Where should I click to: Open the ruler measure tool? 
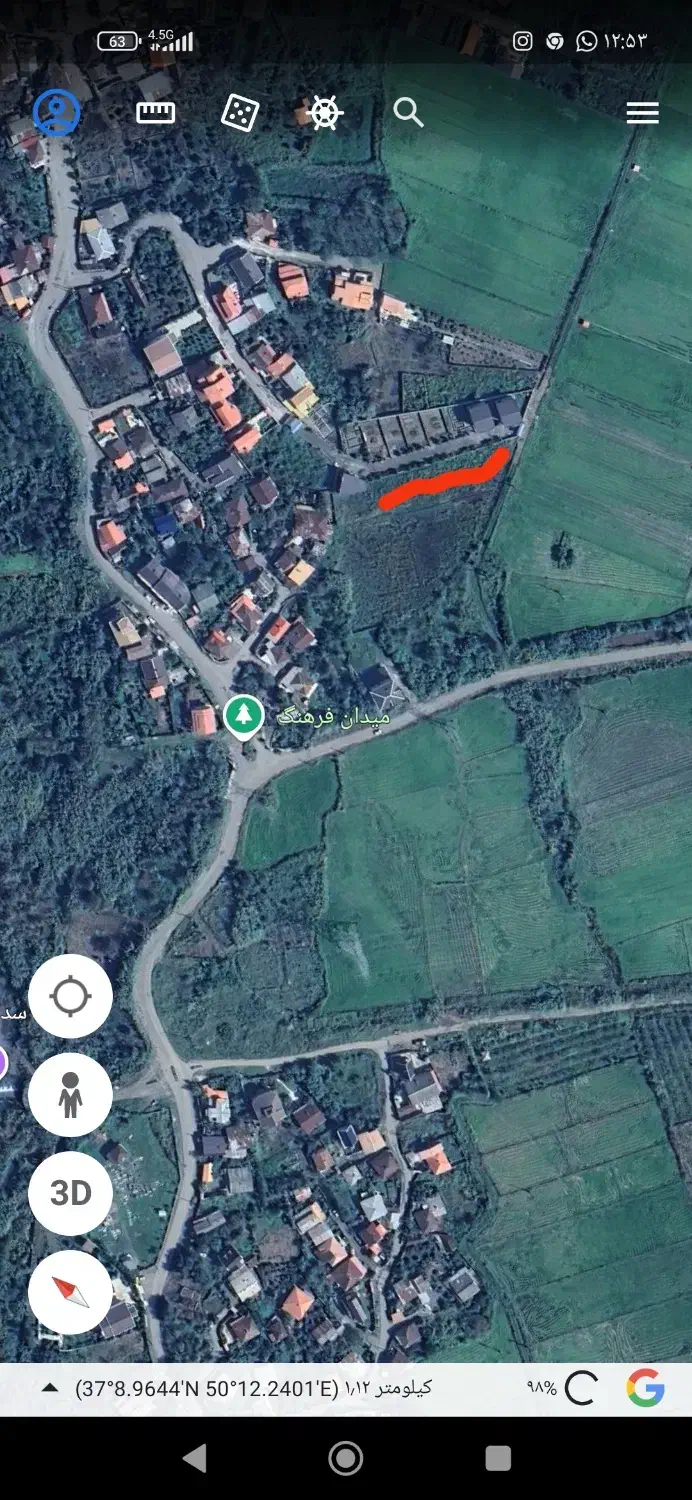156,113
